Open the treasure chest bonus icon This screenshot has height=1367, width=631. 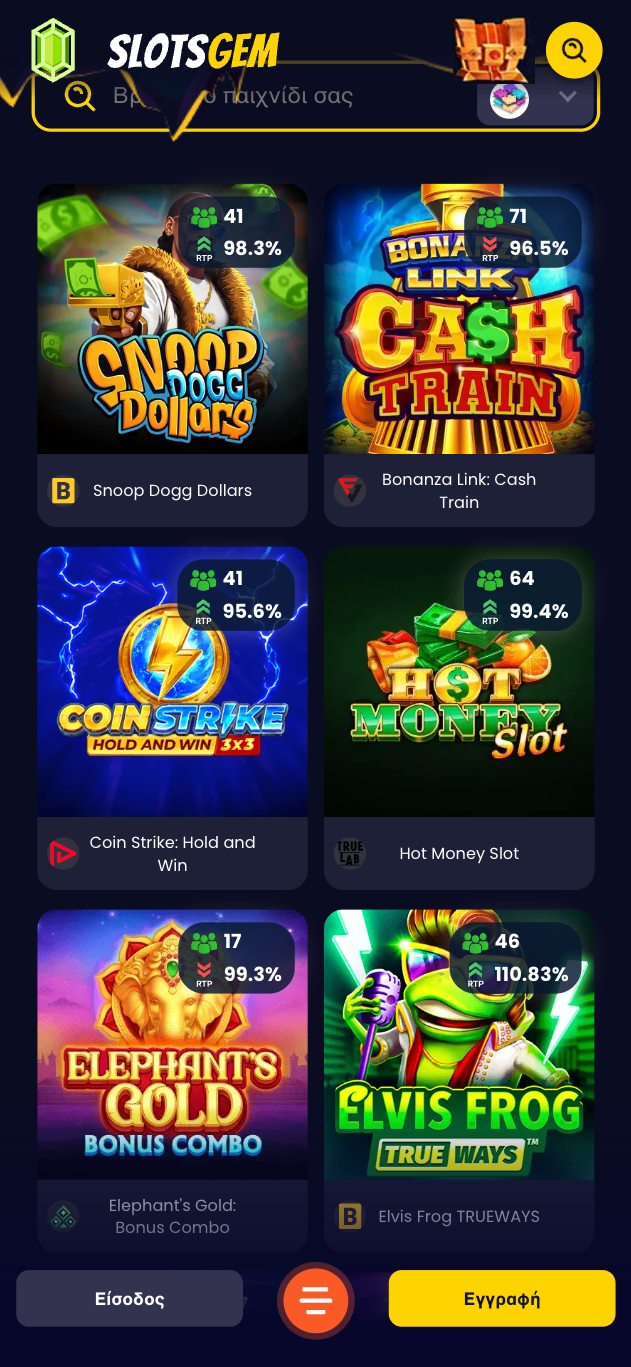(492, 48)
